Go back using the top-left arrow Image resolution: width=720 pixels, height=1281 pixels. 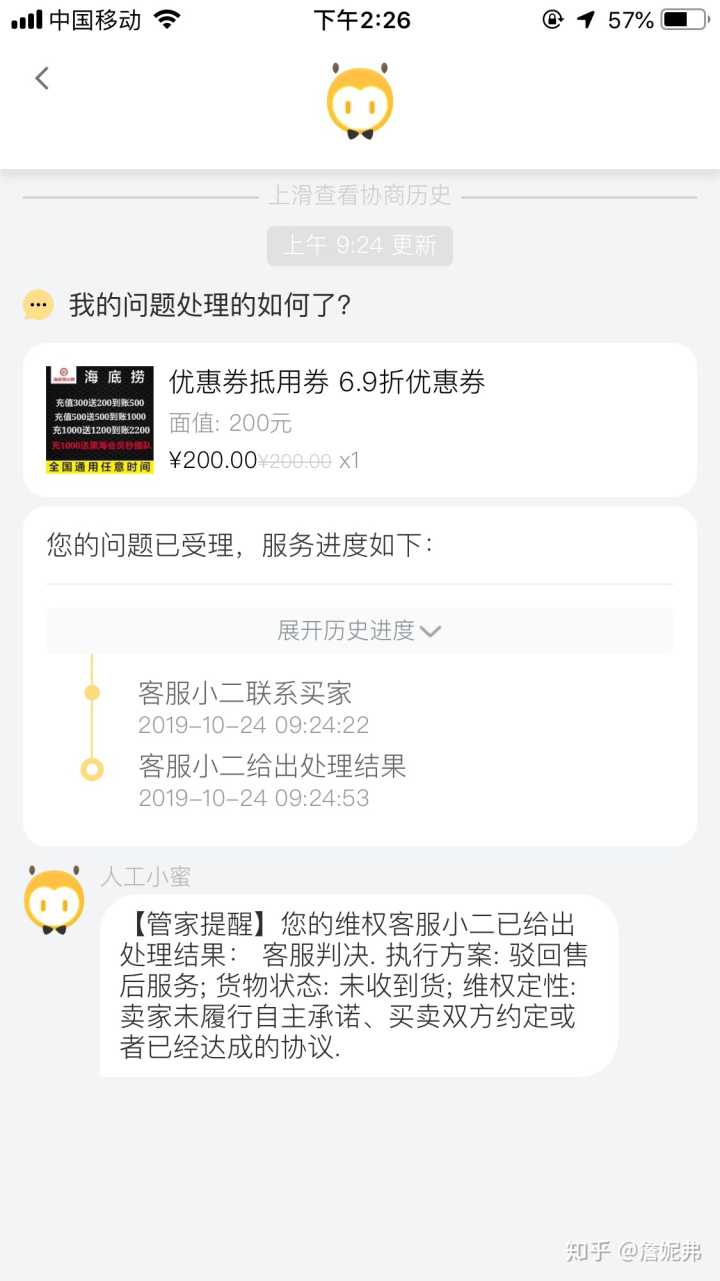[x=42, y=78]
